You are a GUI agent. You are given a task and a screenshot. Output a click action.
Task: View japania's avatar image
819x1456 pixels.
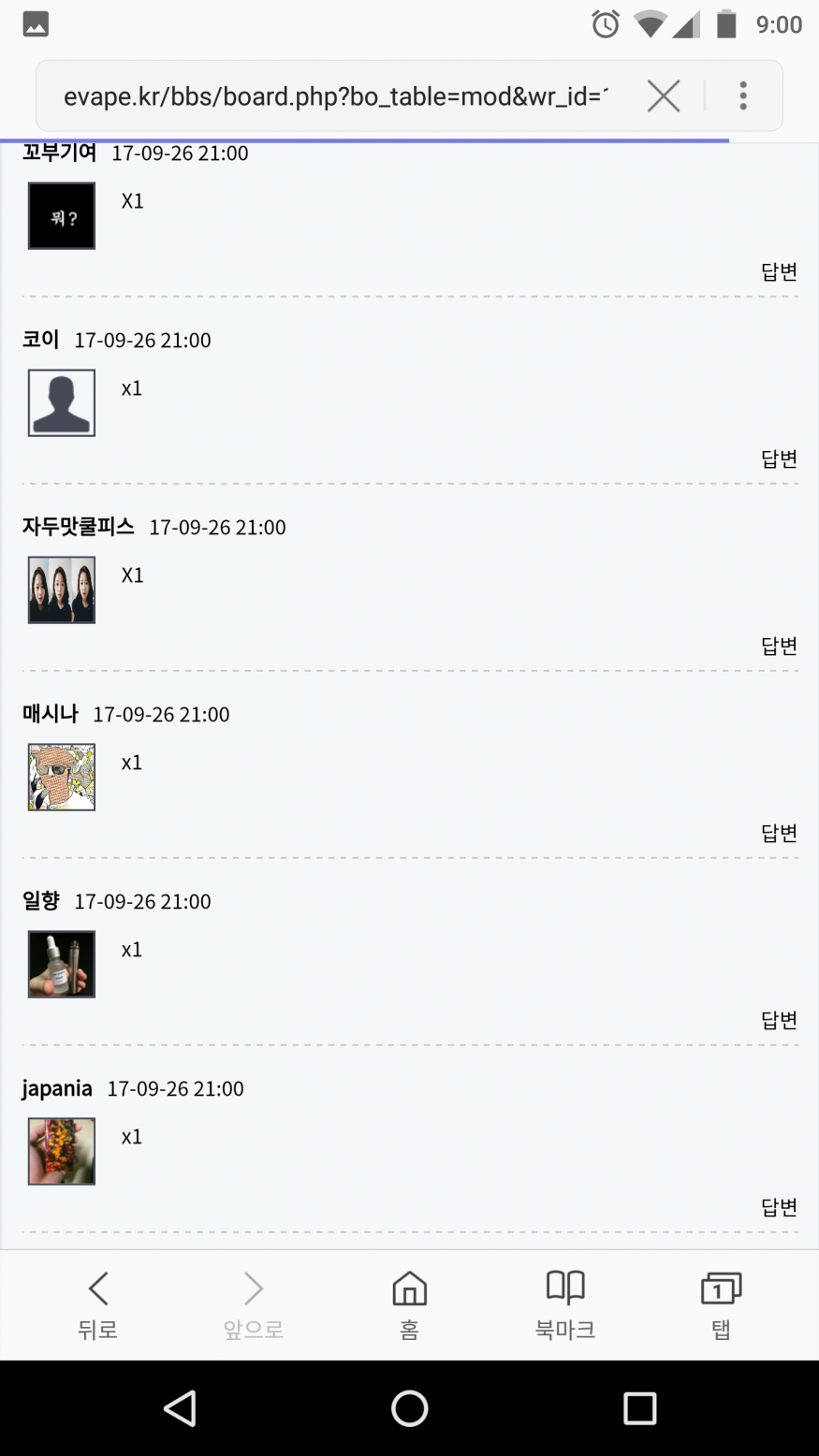[x=62, y=1152]
